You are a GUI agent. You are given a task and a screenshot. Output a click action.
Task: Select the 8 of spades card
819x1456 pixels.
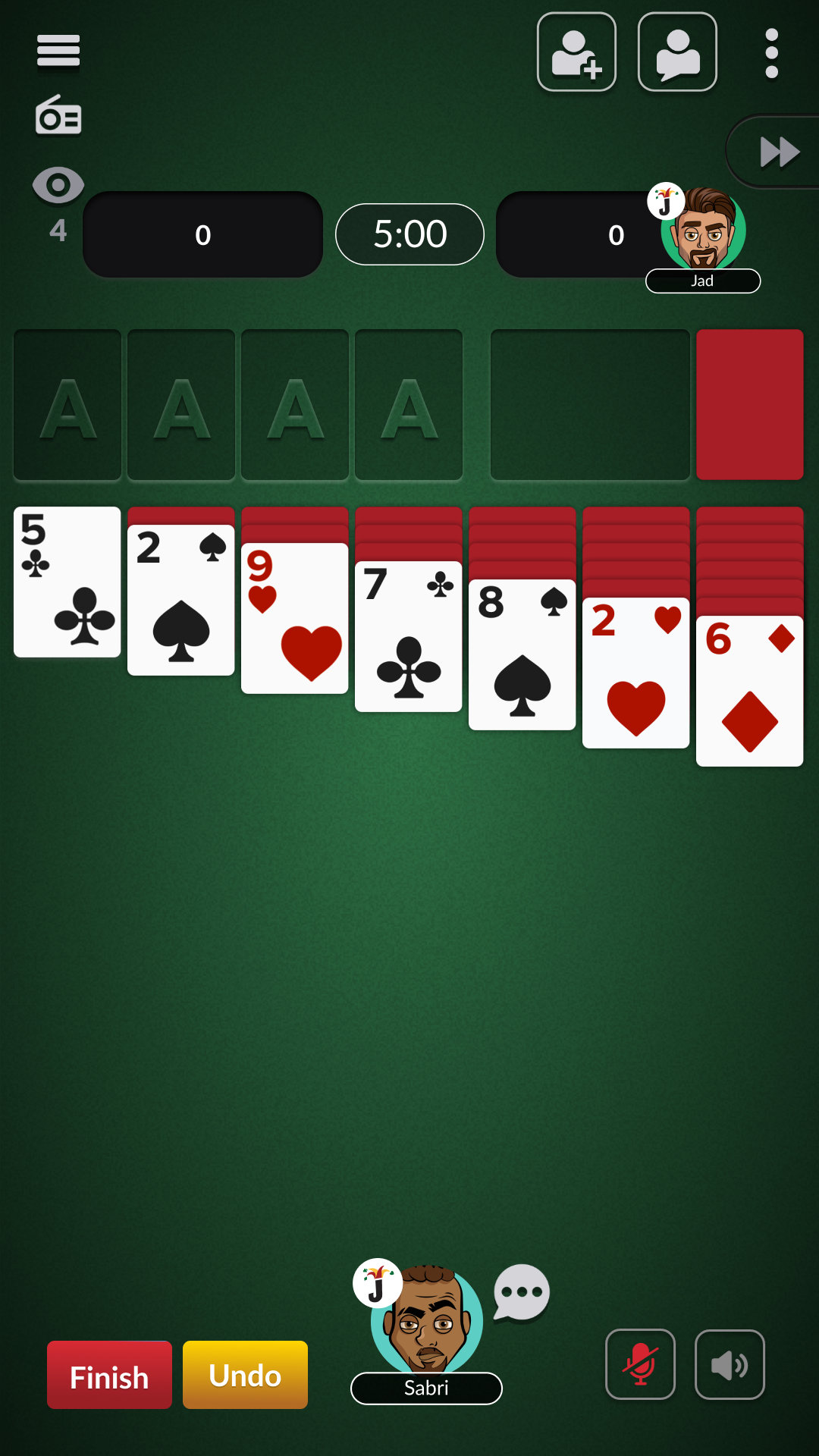click(x=522, y=654)
